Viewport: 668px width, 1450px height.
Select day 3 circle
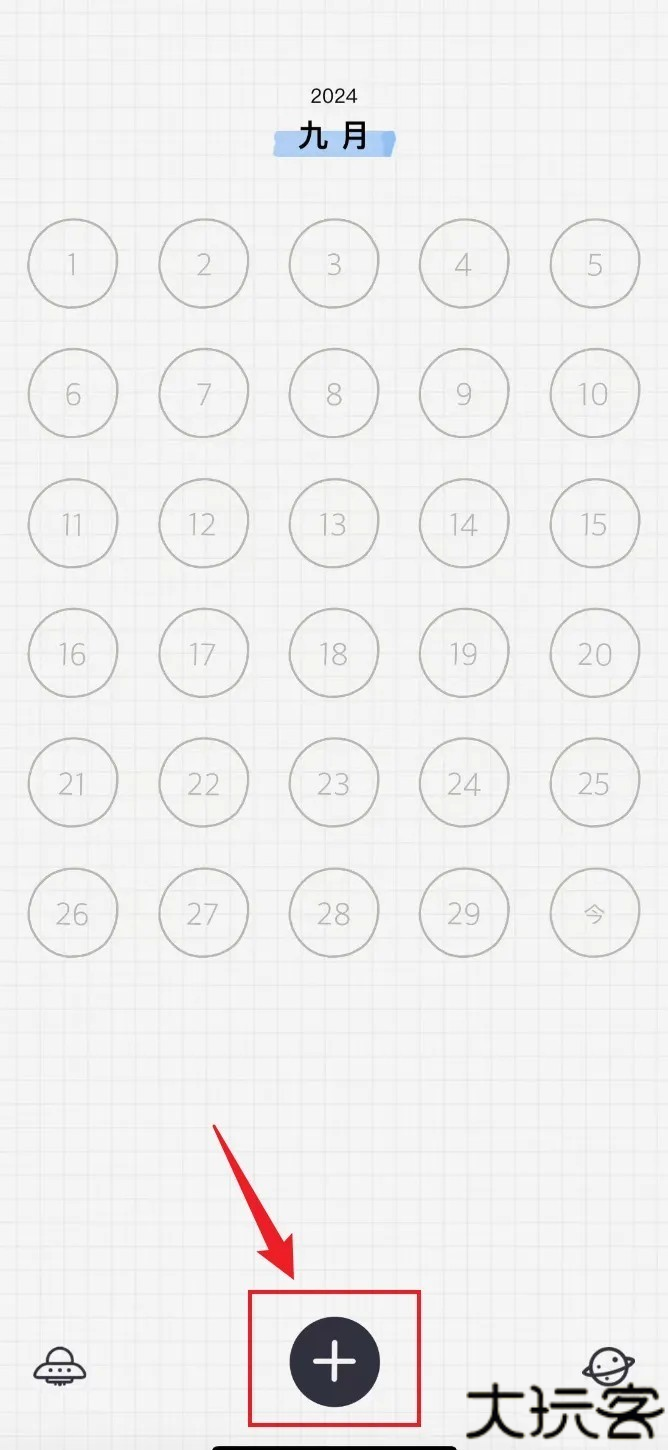point(334,264)
